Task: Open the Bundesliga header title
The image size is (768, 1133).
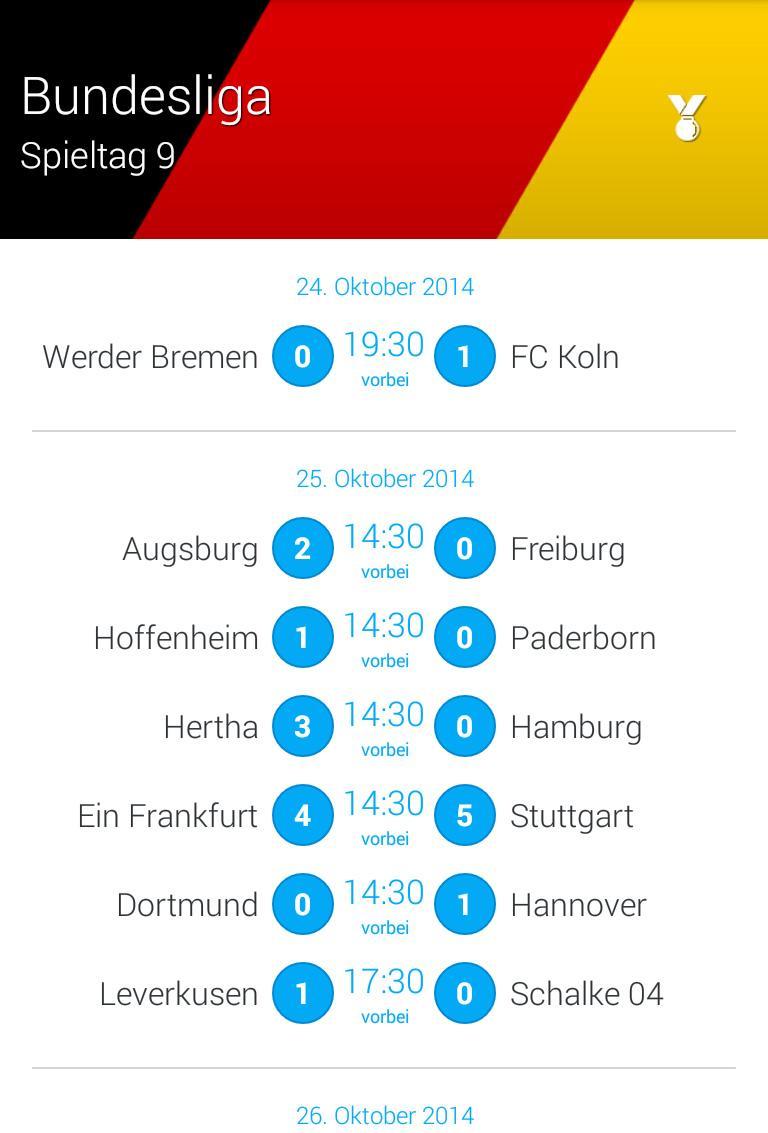Action: (x=147, y=98)
